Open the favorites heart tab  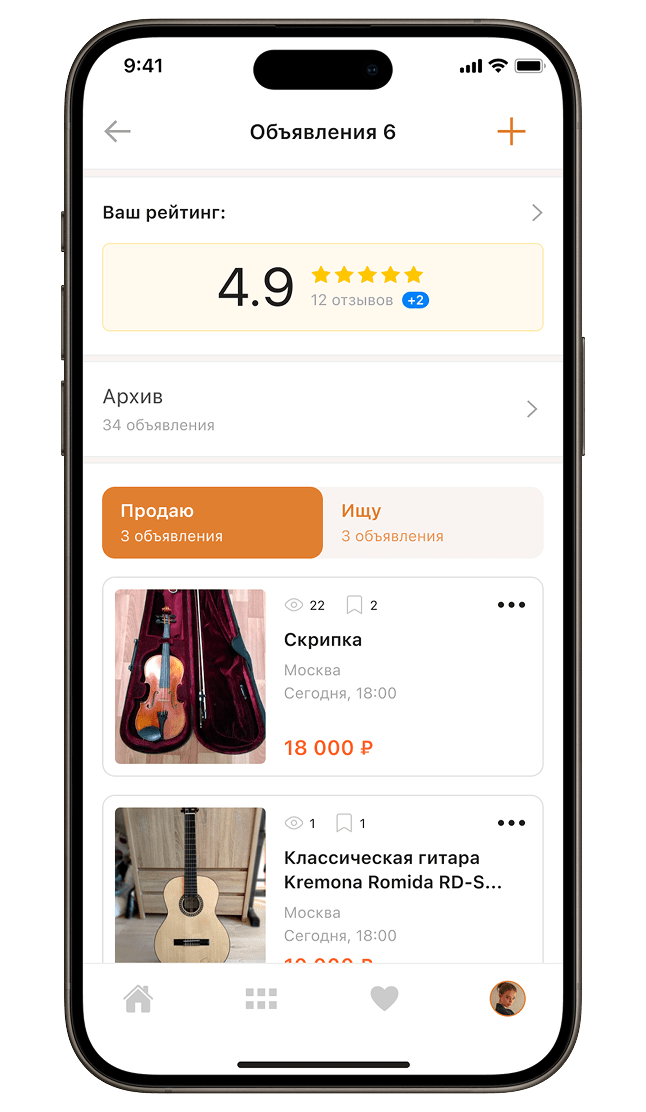click(x=384, y=998)
